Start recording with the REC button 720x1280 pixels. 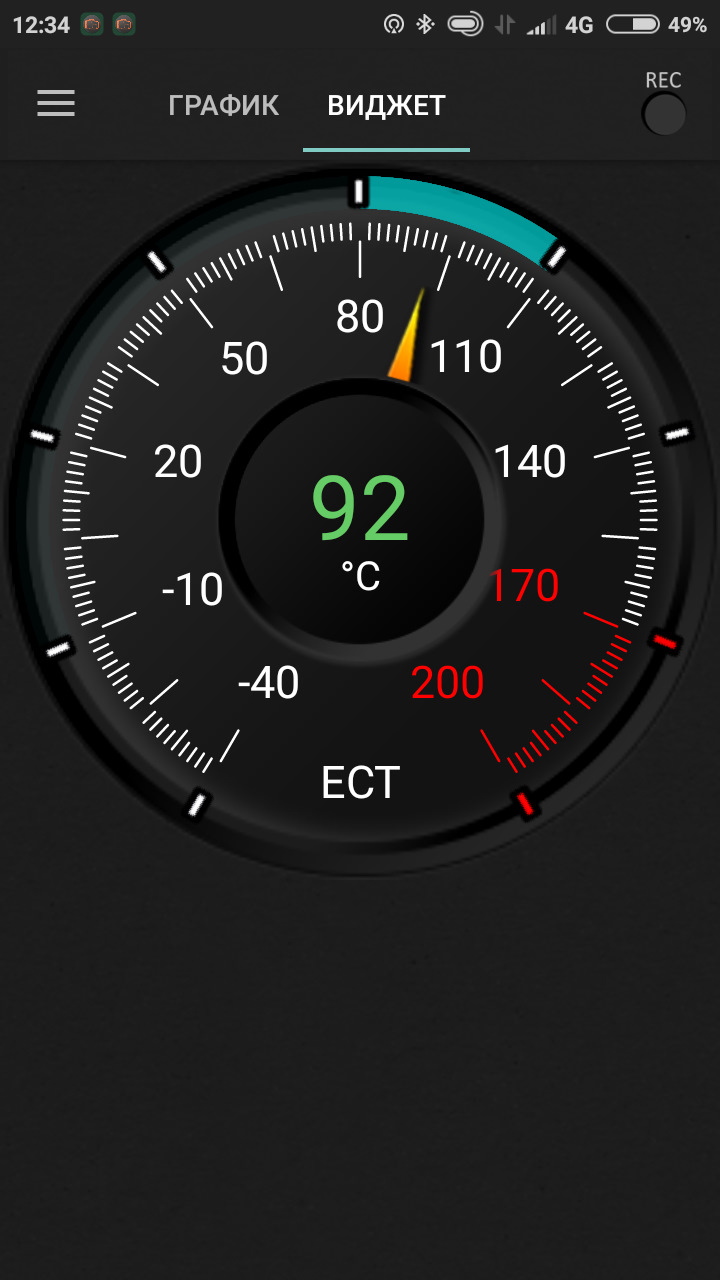point(663,113)
